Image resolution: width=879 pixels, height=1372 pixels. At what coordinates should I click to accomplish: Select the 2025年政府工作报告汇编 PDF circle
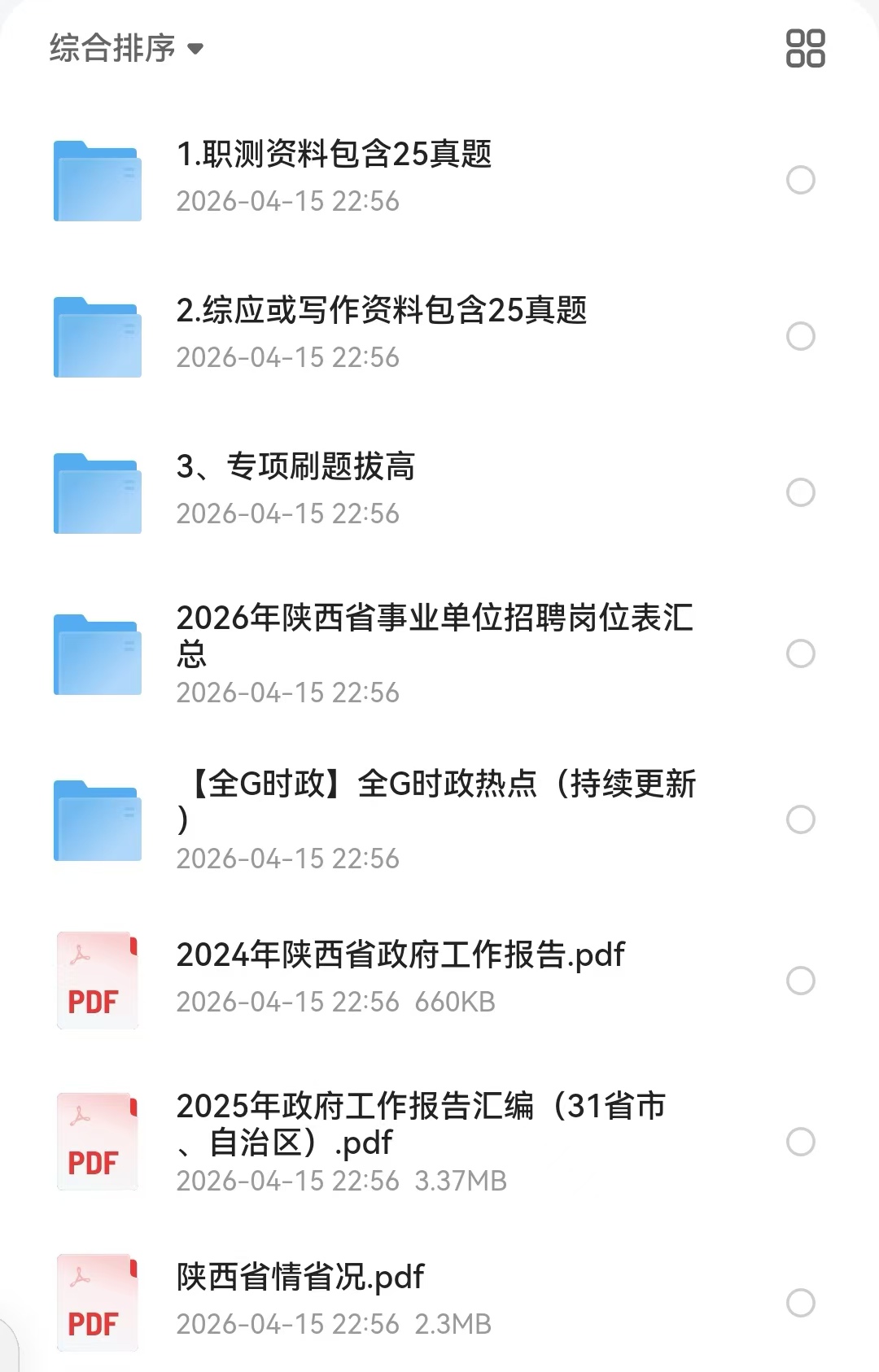point(801,1142)
